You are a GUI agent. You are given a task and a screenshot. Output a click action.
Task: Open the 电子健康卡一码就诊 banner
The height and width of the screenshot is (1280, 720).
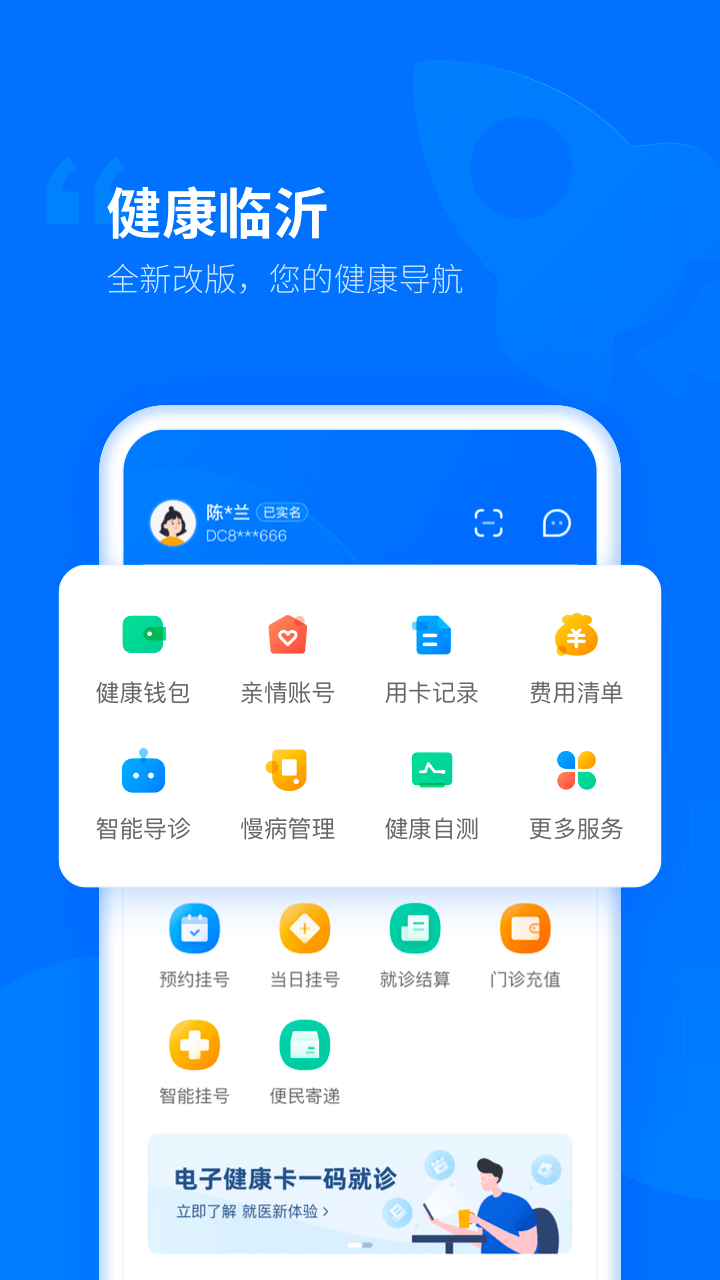tap(360, 1193)
